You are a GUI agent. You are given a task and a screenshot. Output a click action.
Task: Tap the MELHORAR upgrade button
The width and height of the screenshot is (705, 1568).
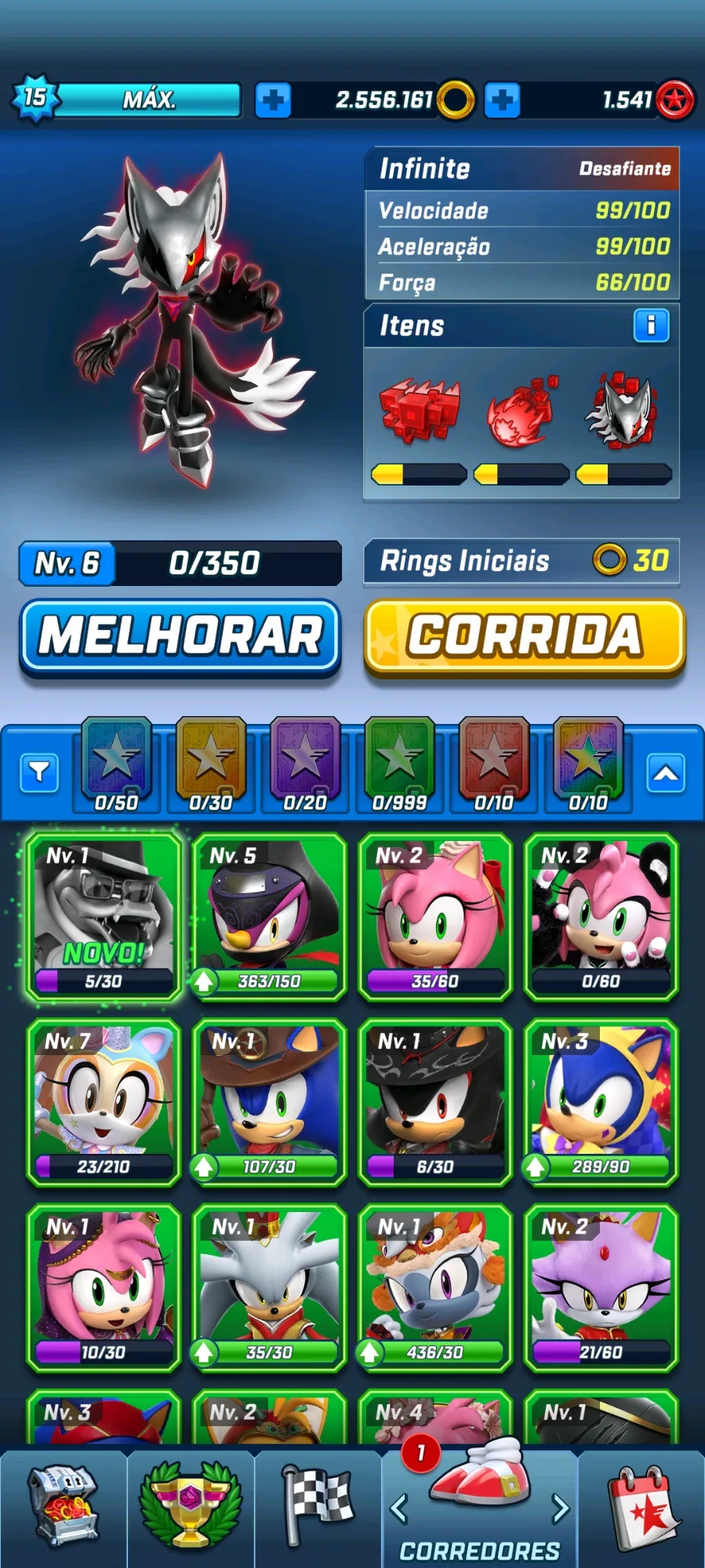[x=180, y=636]
